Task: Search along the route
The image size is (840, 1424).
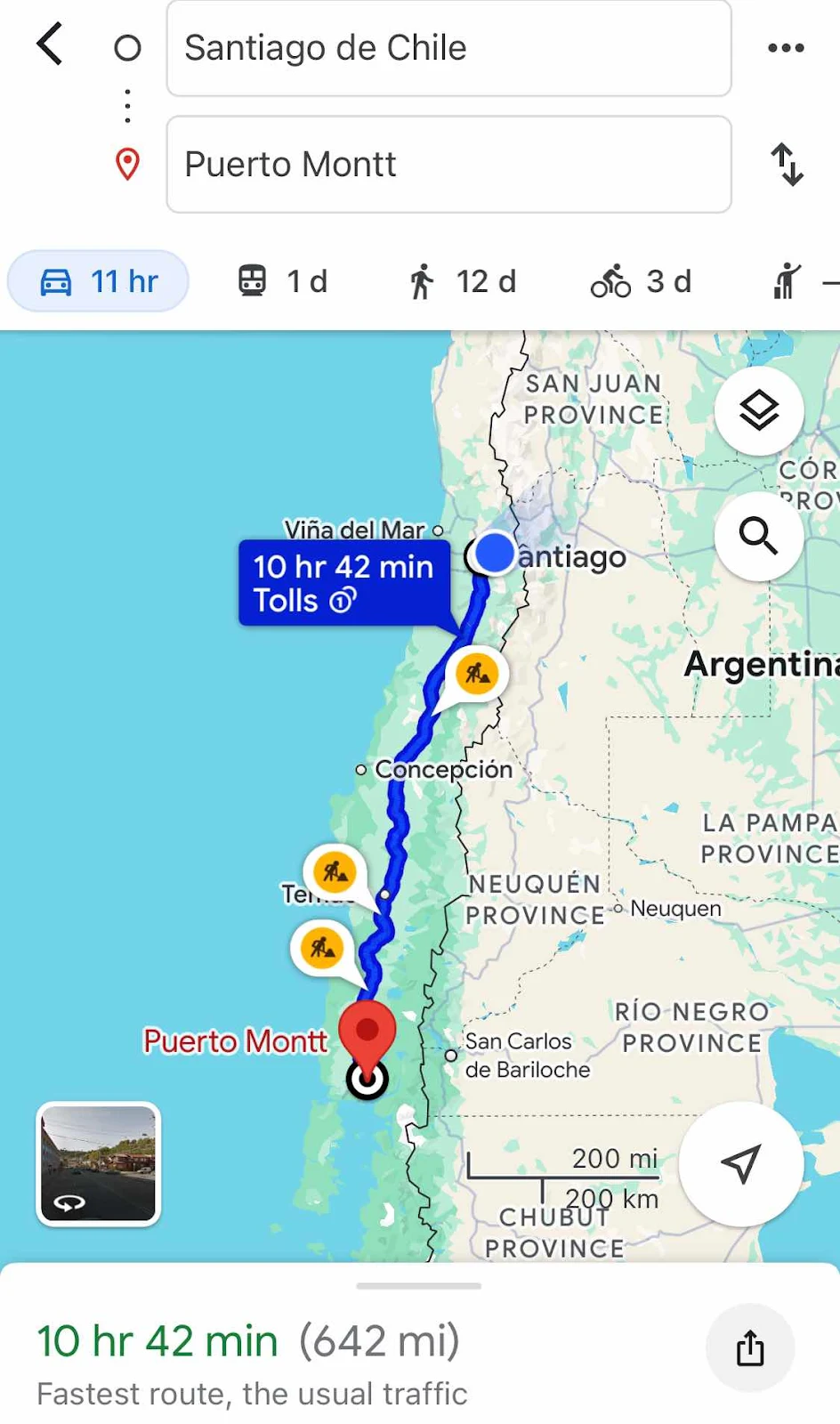Action: point(759,536)
